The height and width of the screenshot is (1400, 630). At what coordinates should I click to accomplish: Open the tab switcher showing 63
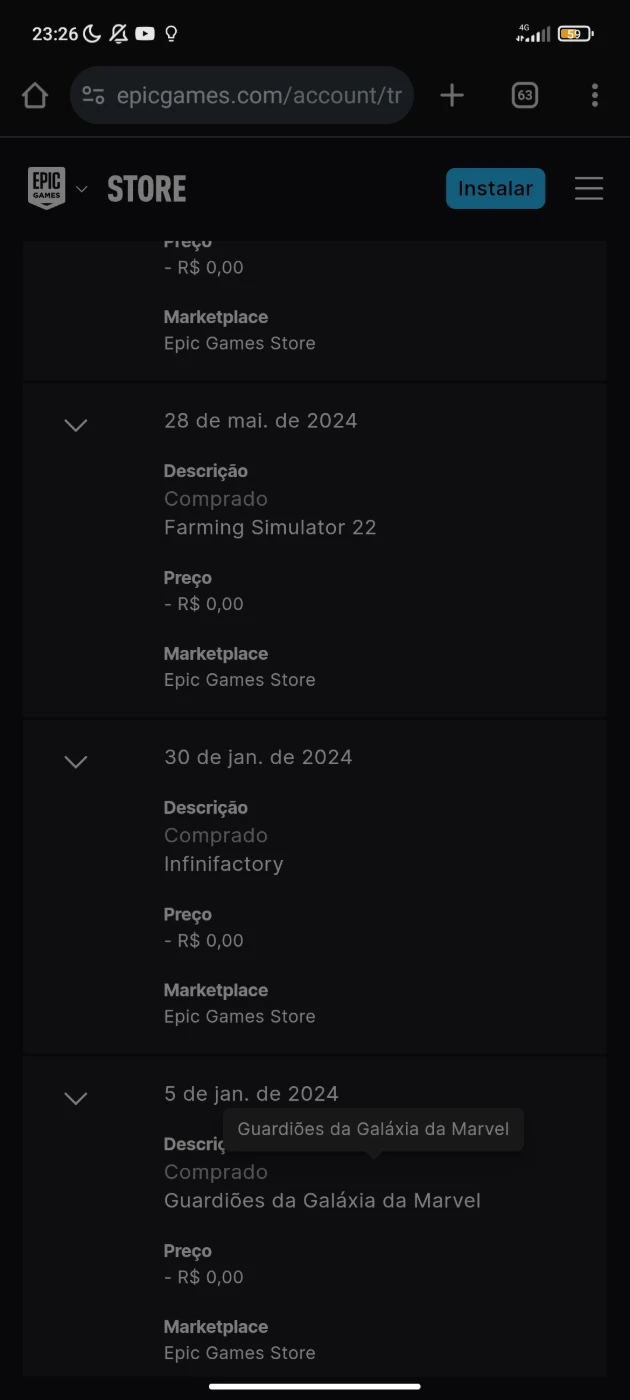coord(524,95)
